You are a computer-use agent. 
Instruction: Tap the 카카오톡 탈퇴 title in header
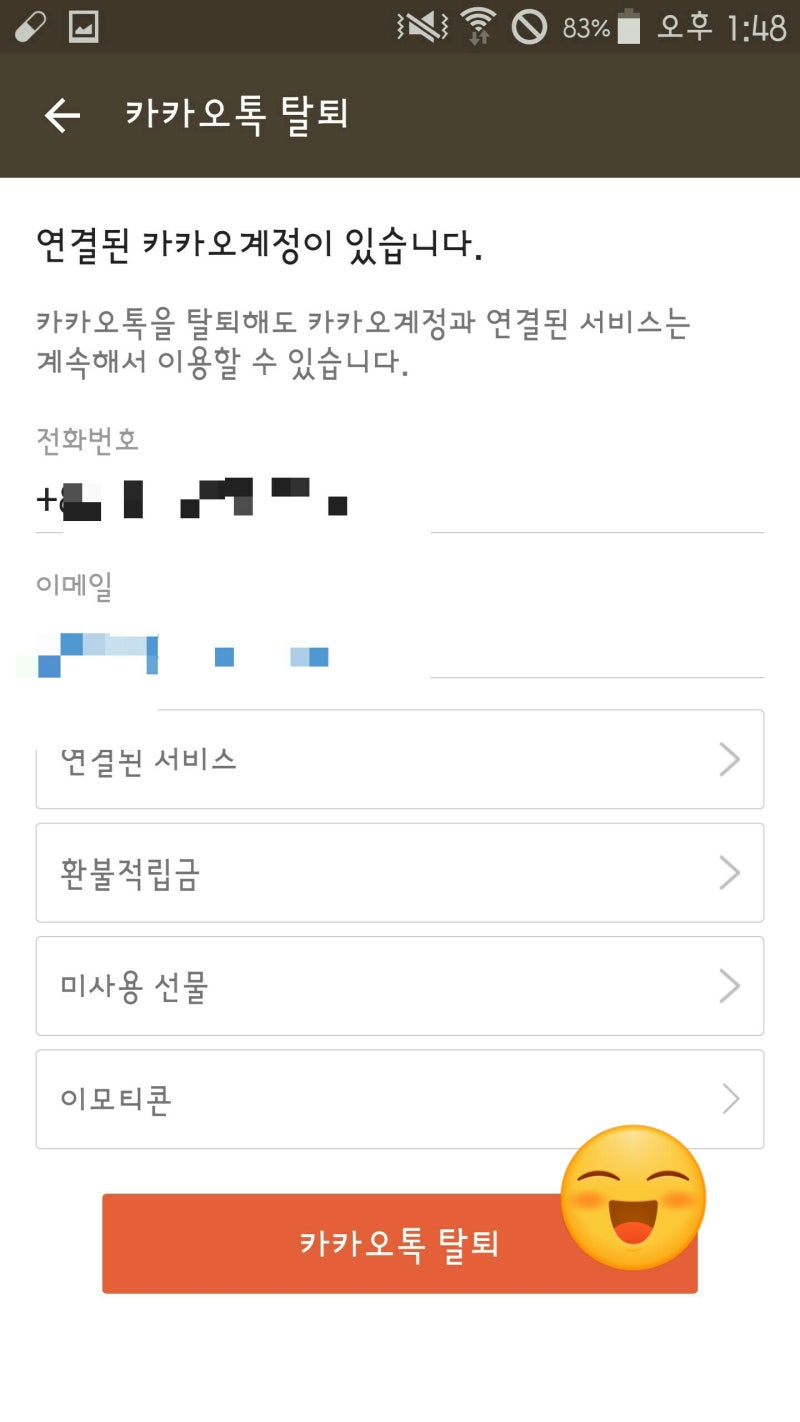pyautogui.click(x=237, y=114)
